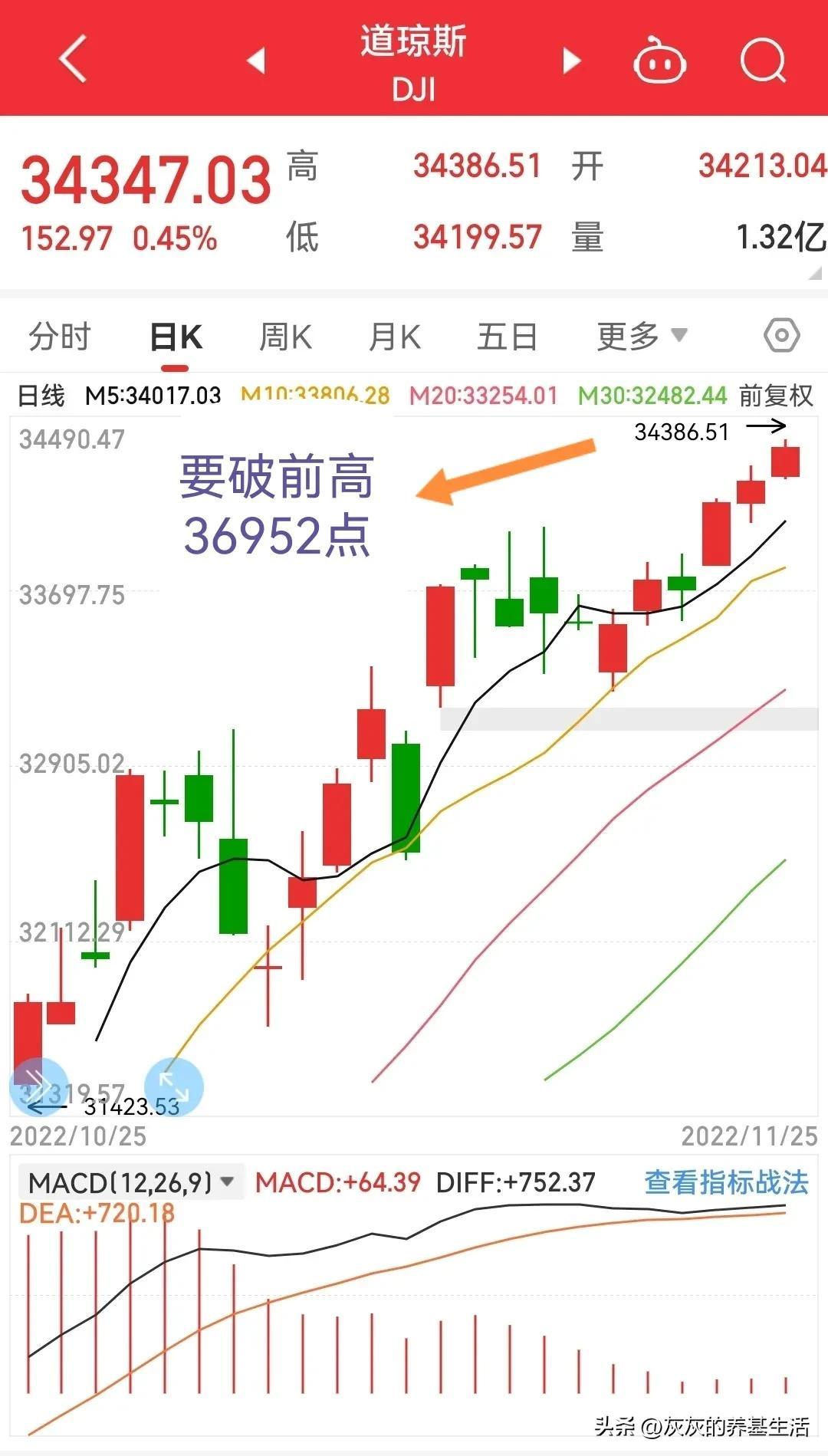Switch to the 五日 tab

point(507,337)
